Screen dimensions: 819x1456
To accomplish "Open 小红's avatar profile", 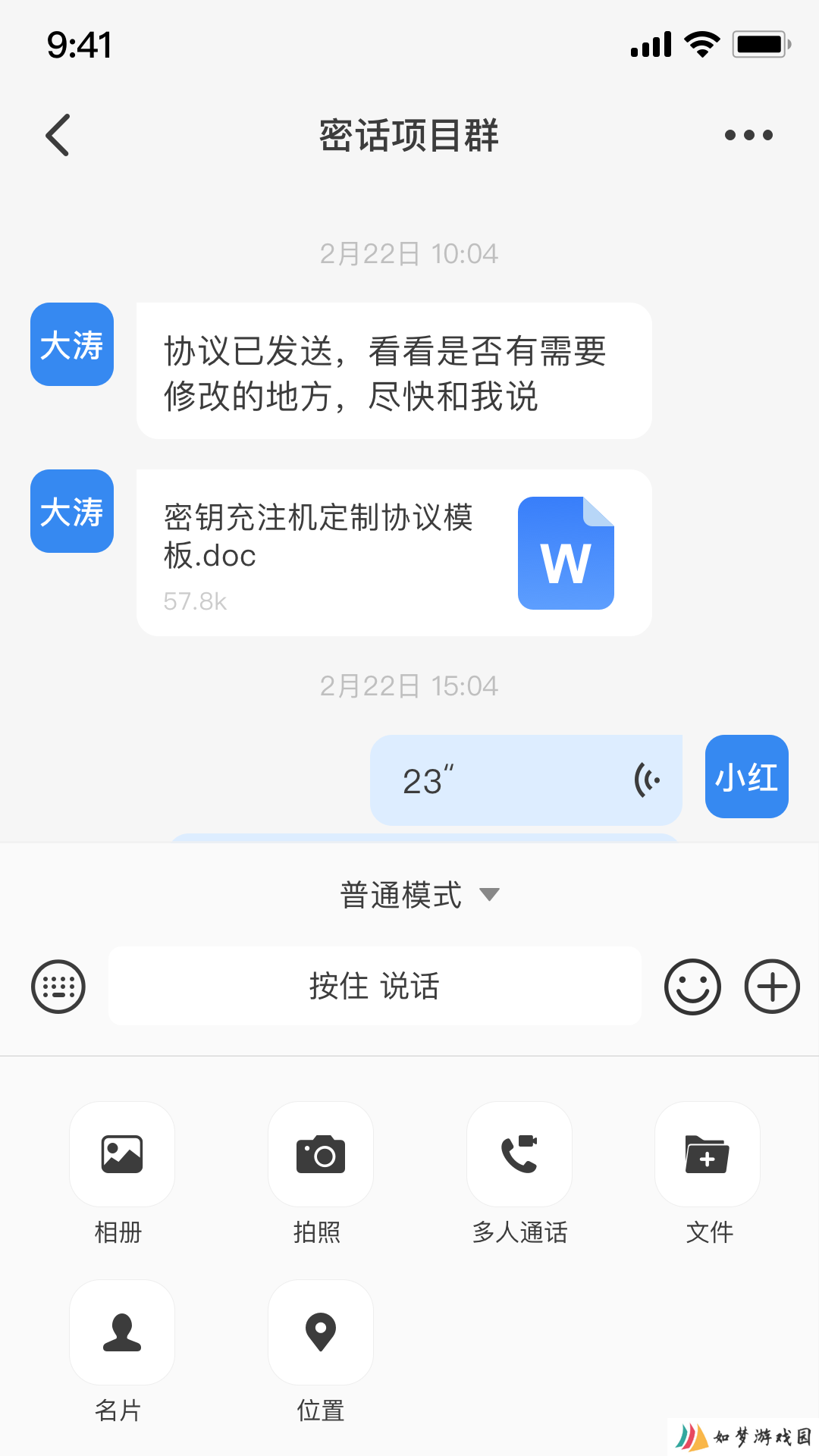I will [747, 777].
